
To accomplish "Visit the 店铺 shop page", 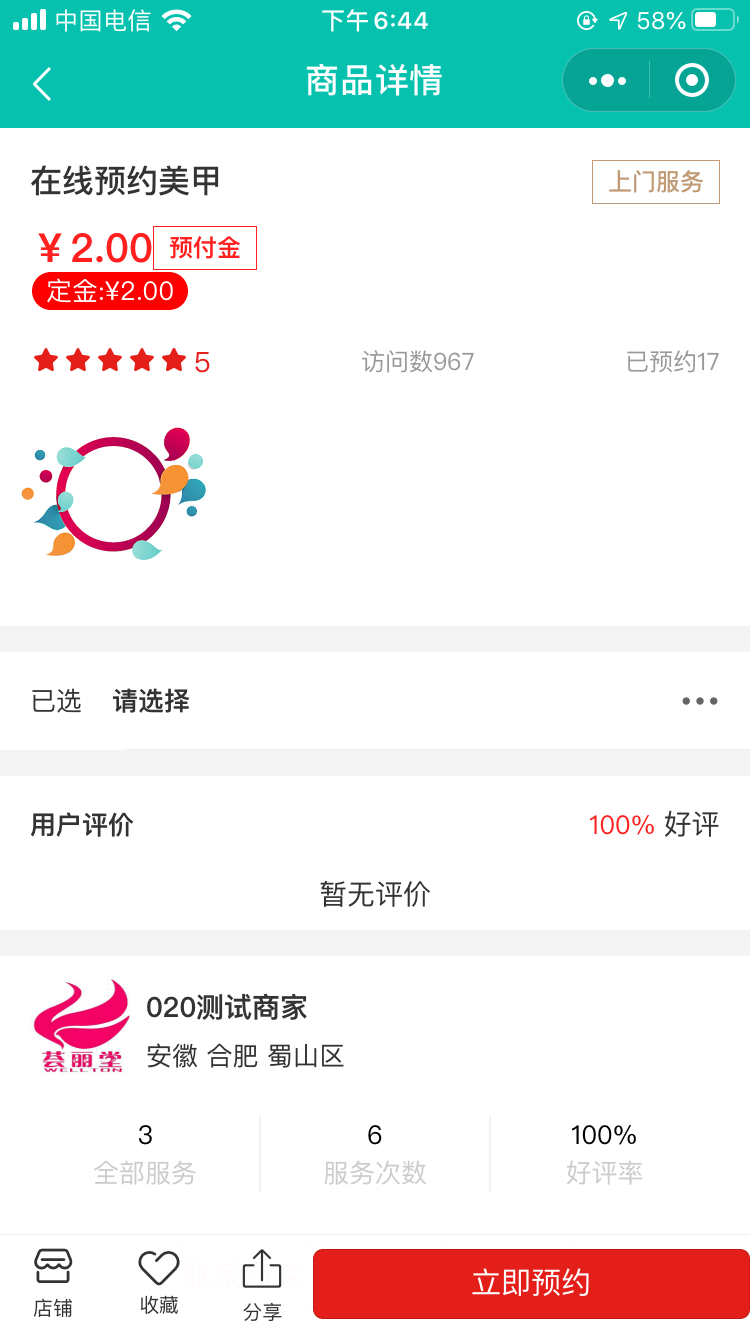I will pos(53,1283).
